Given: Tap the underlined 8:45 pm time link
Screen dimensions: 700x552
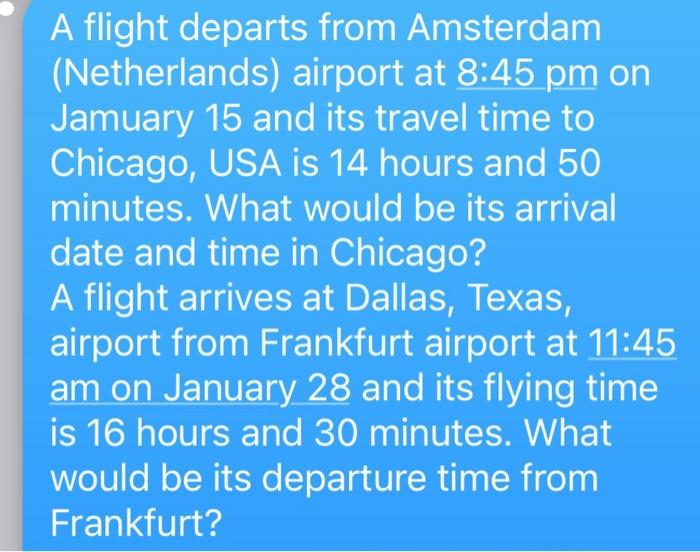Looking at the screenshot, I should click(x=525, y=75).
